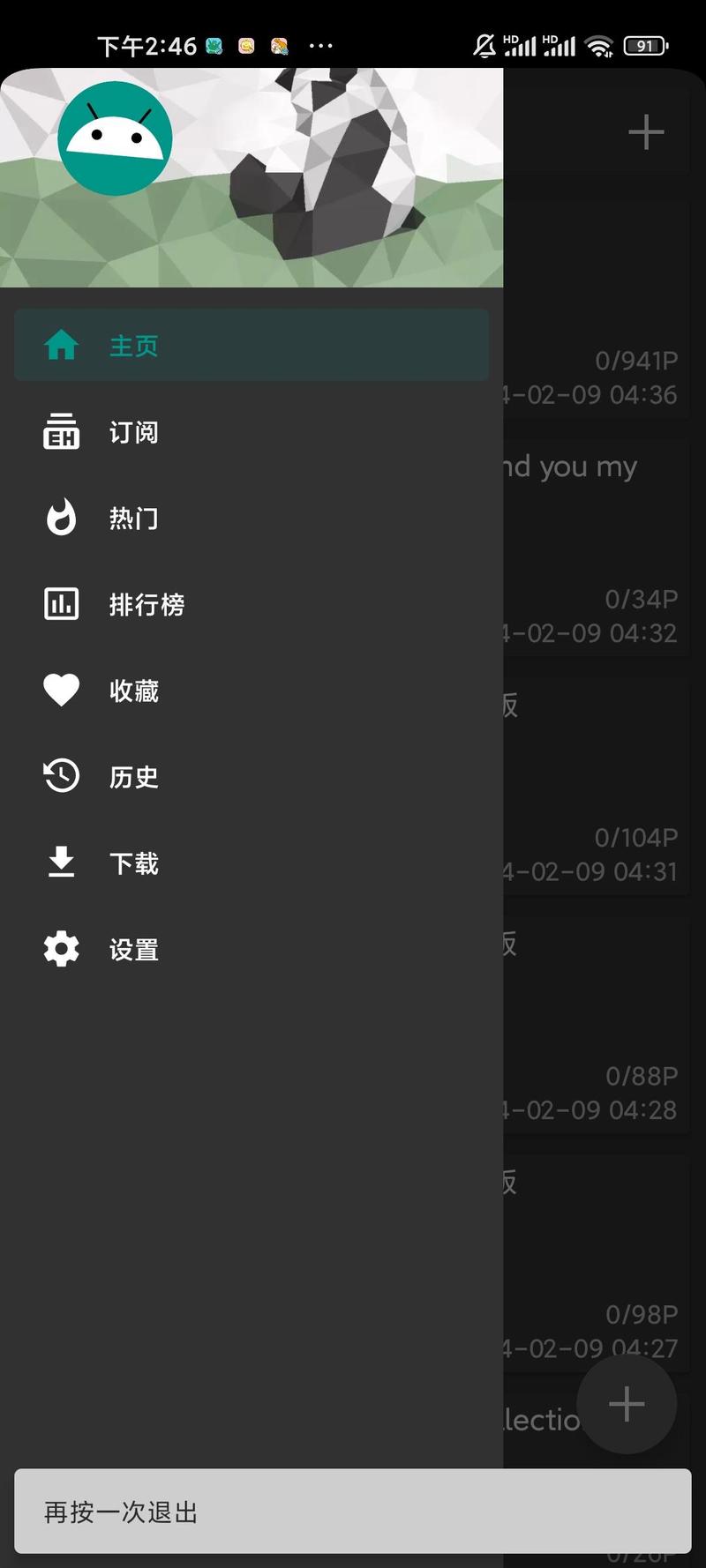Open 历史 history clock icon
Screen dimensions: 706x1568
(x=60, y=776)
